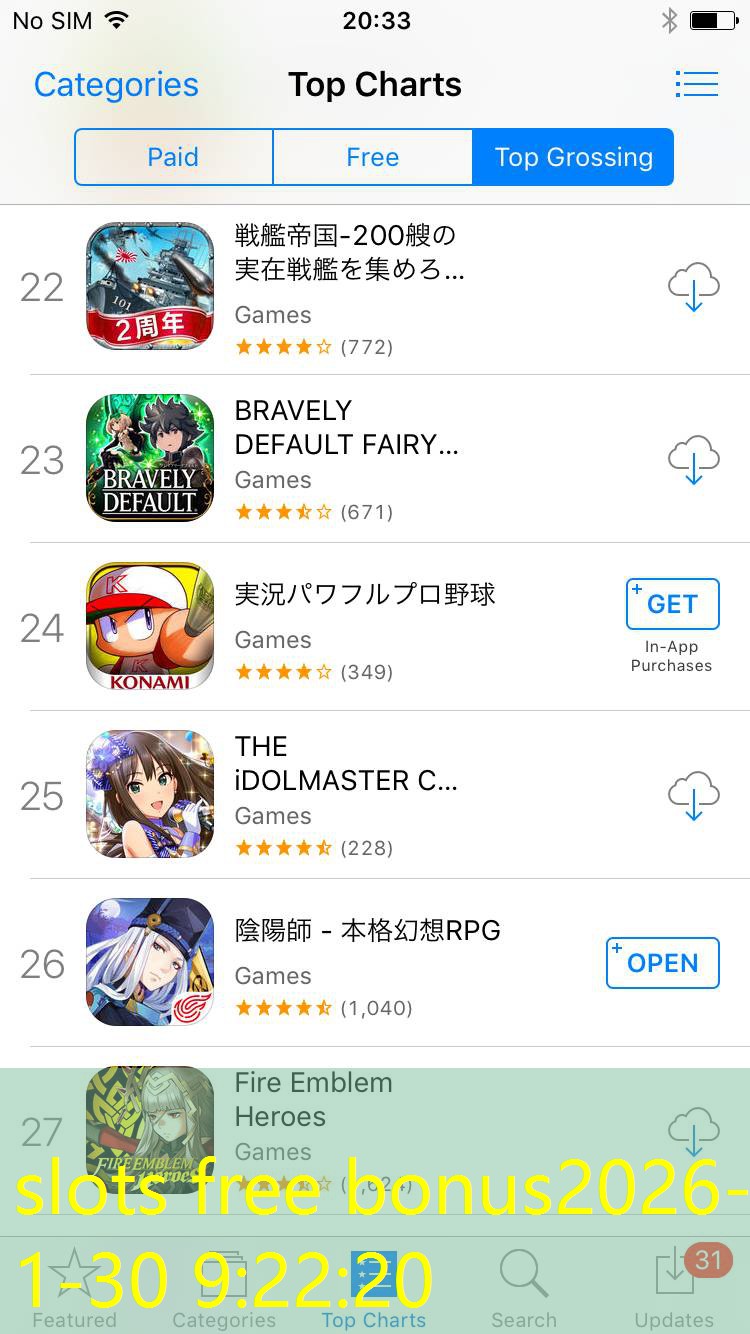Open the Updates tab

tap(674, 1290)
